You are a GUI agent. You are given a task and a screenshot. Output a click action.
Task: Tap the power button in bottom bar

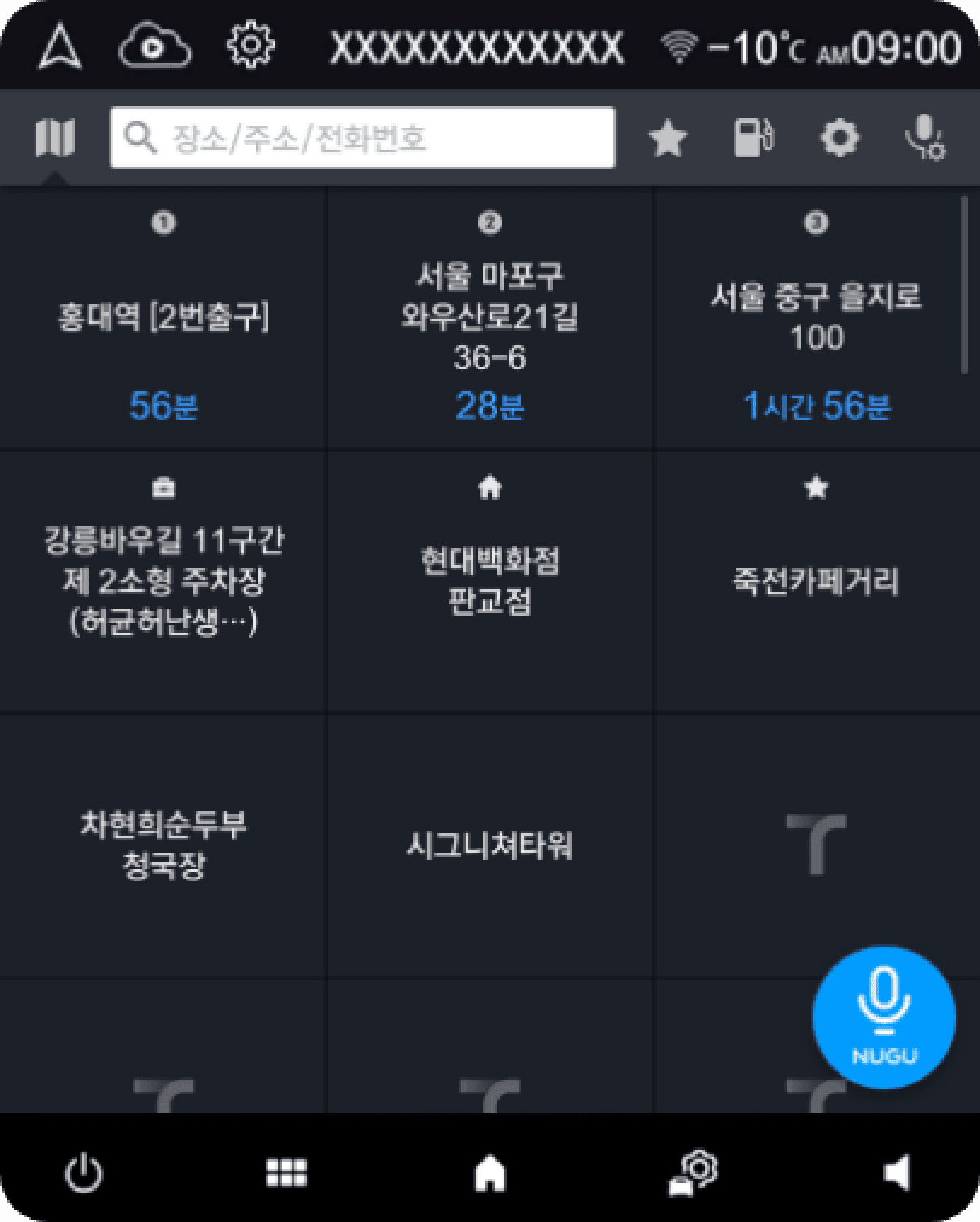click(84, 1173)
